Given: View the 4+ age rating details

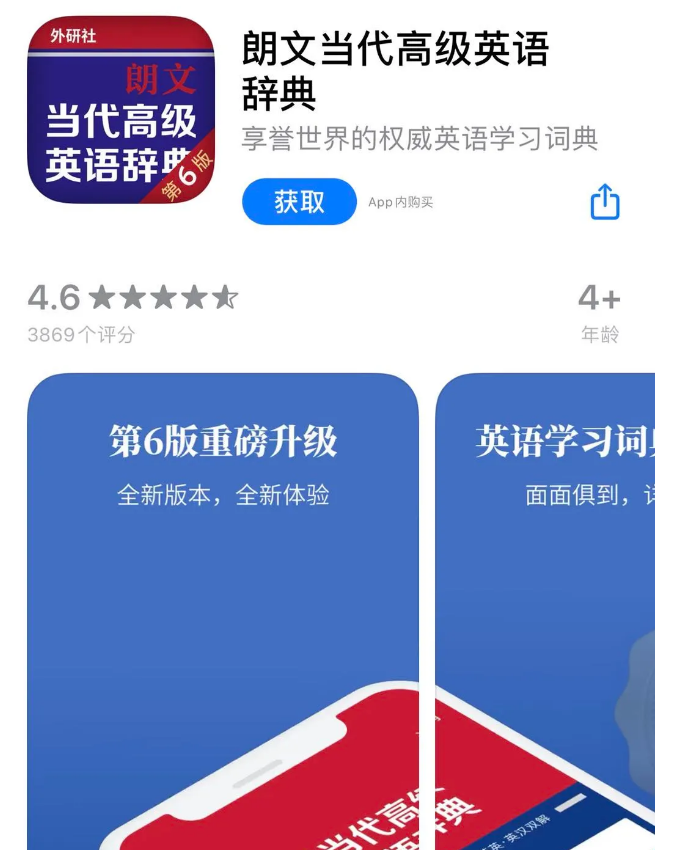Looking at the screenshot, I should tap(599, 311).
